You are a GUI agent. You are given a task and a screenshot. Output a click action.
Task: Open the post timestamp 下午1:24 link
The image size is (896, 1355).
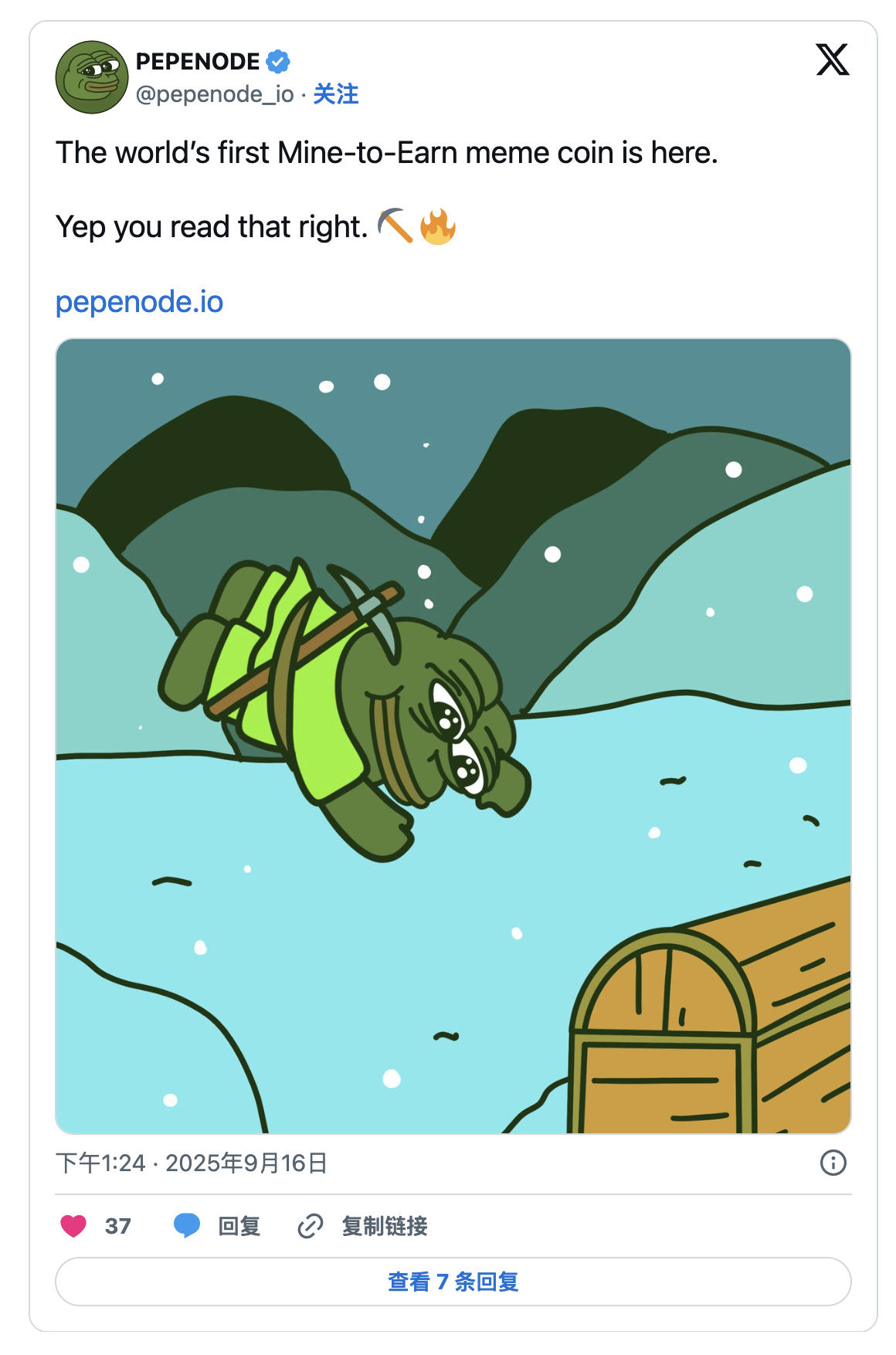192,1163
